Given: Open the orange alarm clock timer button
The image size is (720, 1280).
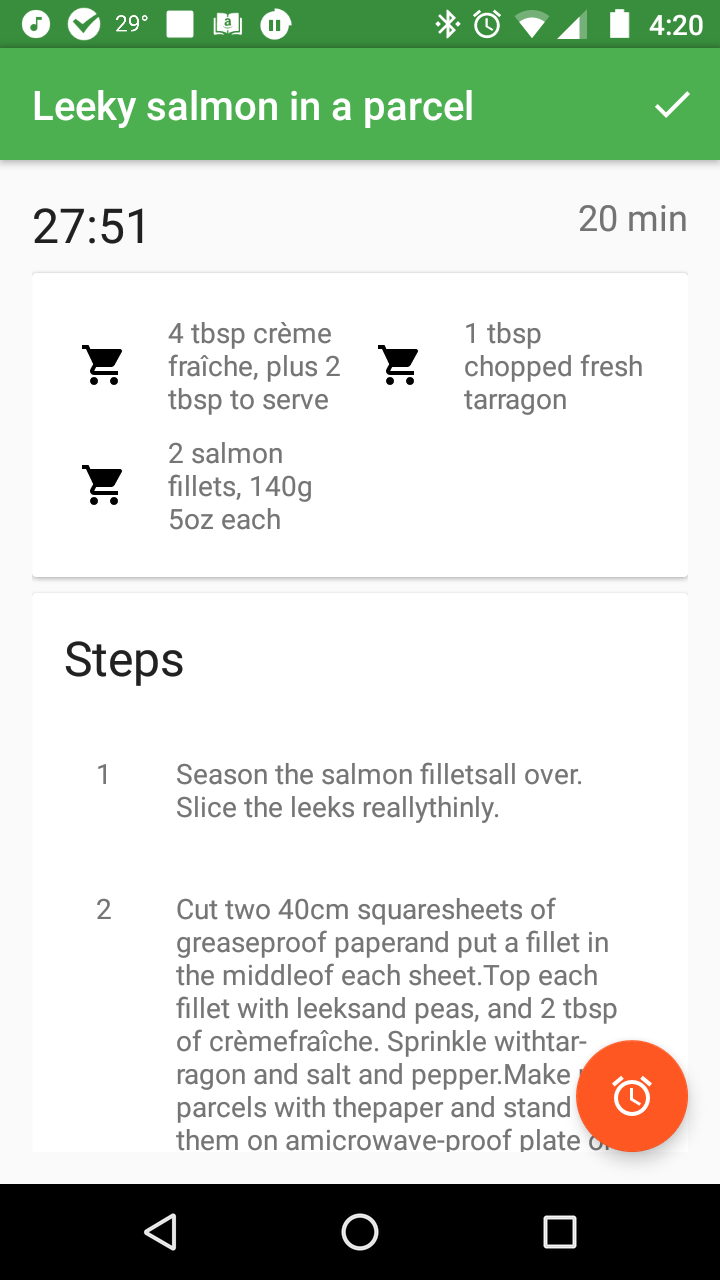Looking at the screenshot, I should (632, 1096).
